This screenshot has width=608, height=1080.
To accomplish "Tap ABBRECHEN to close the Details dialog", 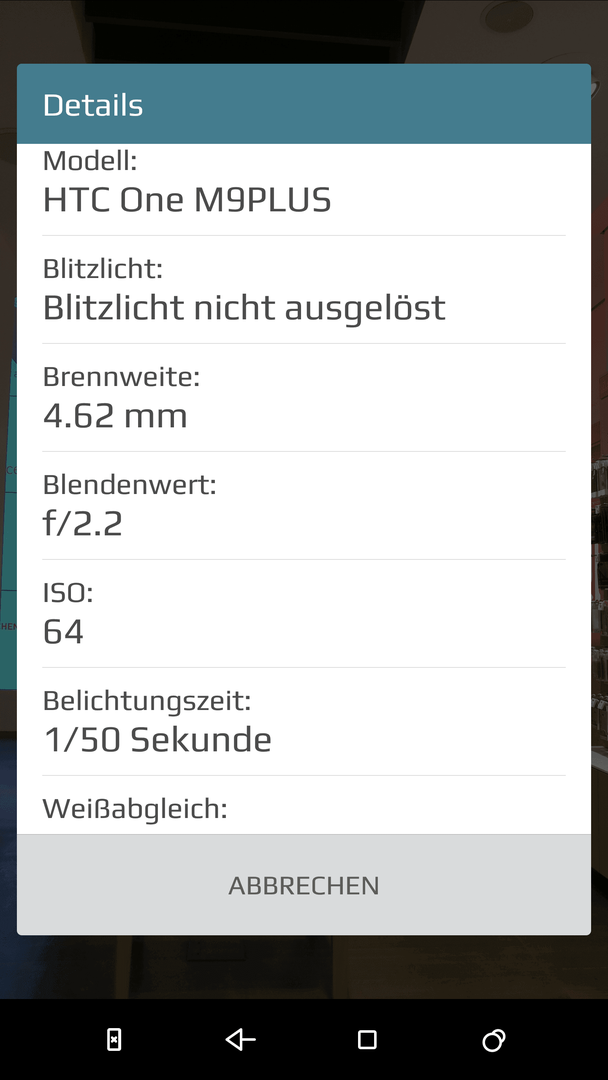I will (304, 885).
